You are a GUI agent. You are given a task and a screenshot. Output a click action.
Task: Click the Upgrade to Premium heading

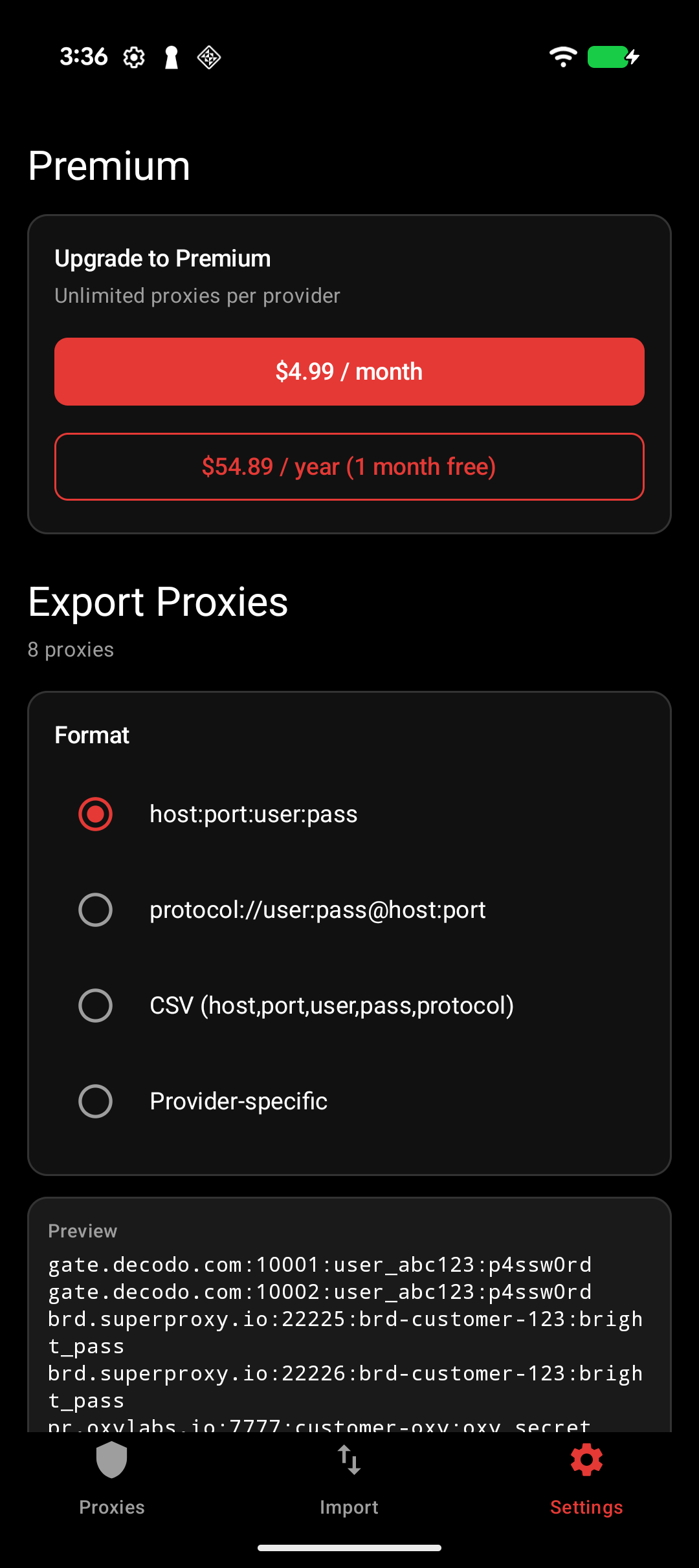point(162,257)
